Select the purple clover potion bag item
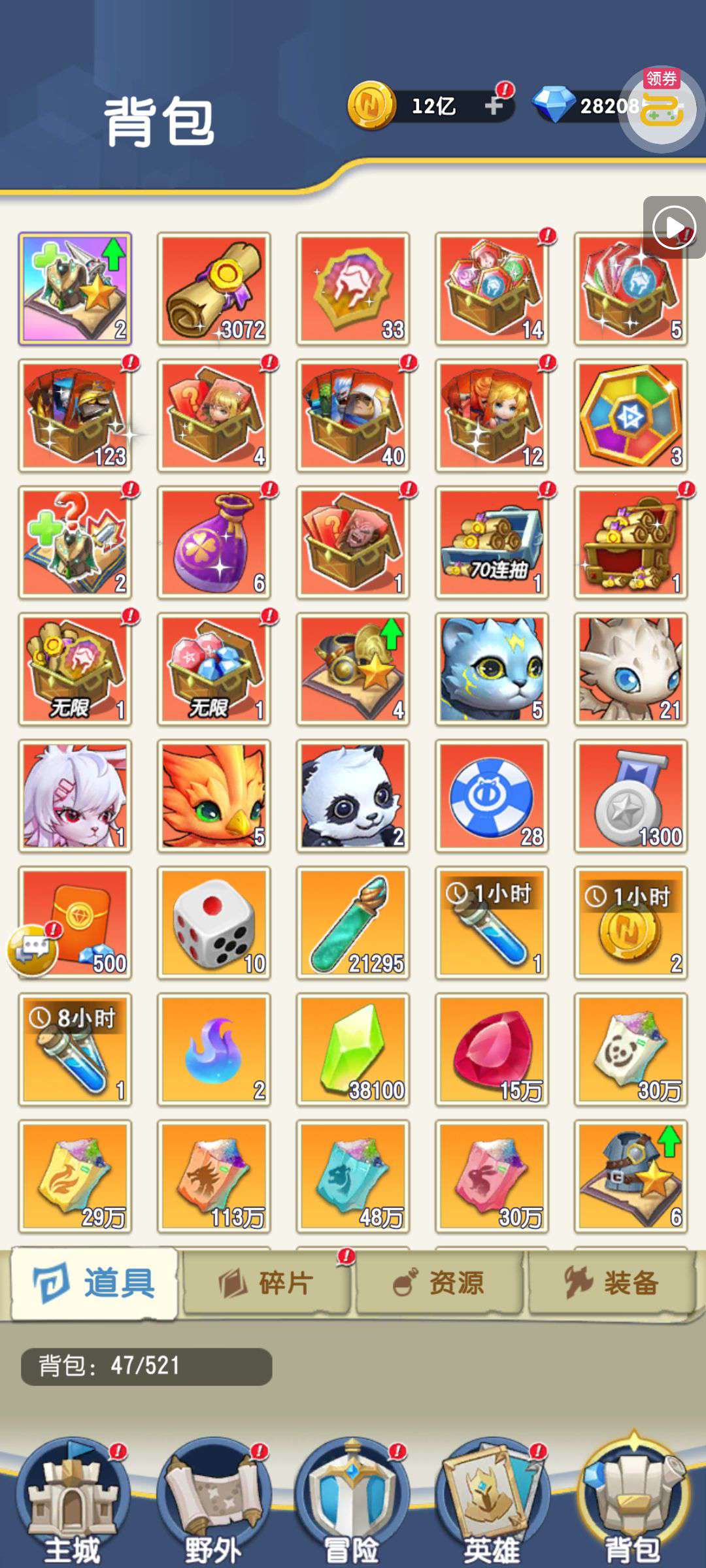Screen dimensions: 706x1568 click(x=214, y=542)
